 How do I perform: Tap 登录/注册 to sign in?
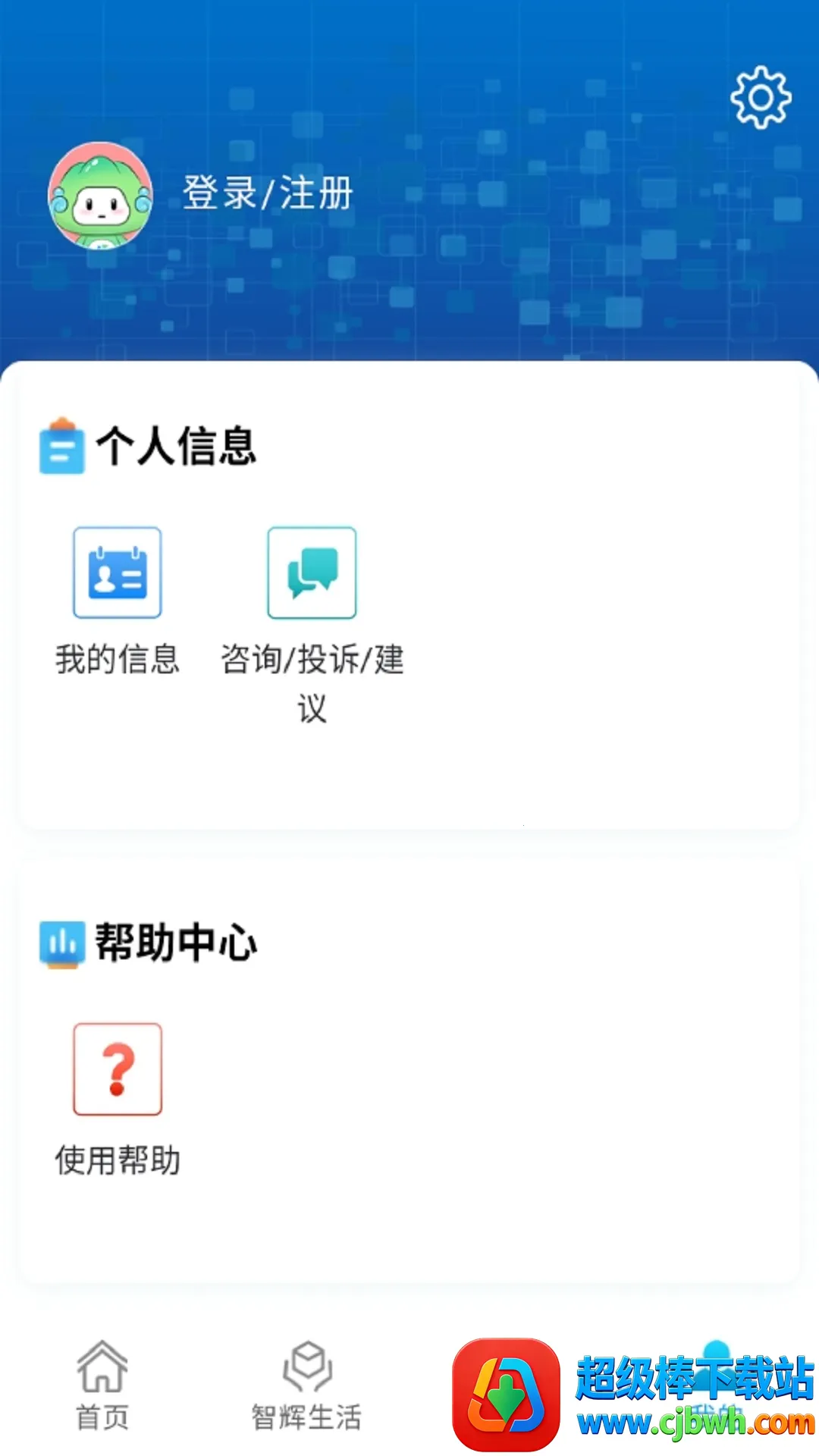tap(268, 193)
